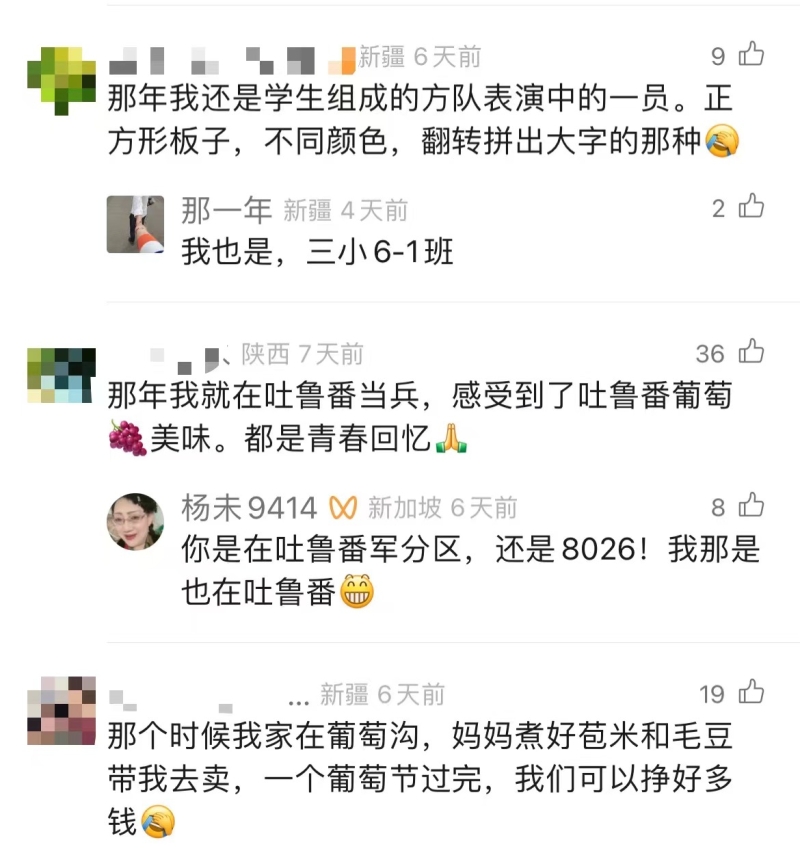Open 那一年 username link

(226, 210)
